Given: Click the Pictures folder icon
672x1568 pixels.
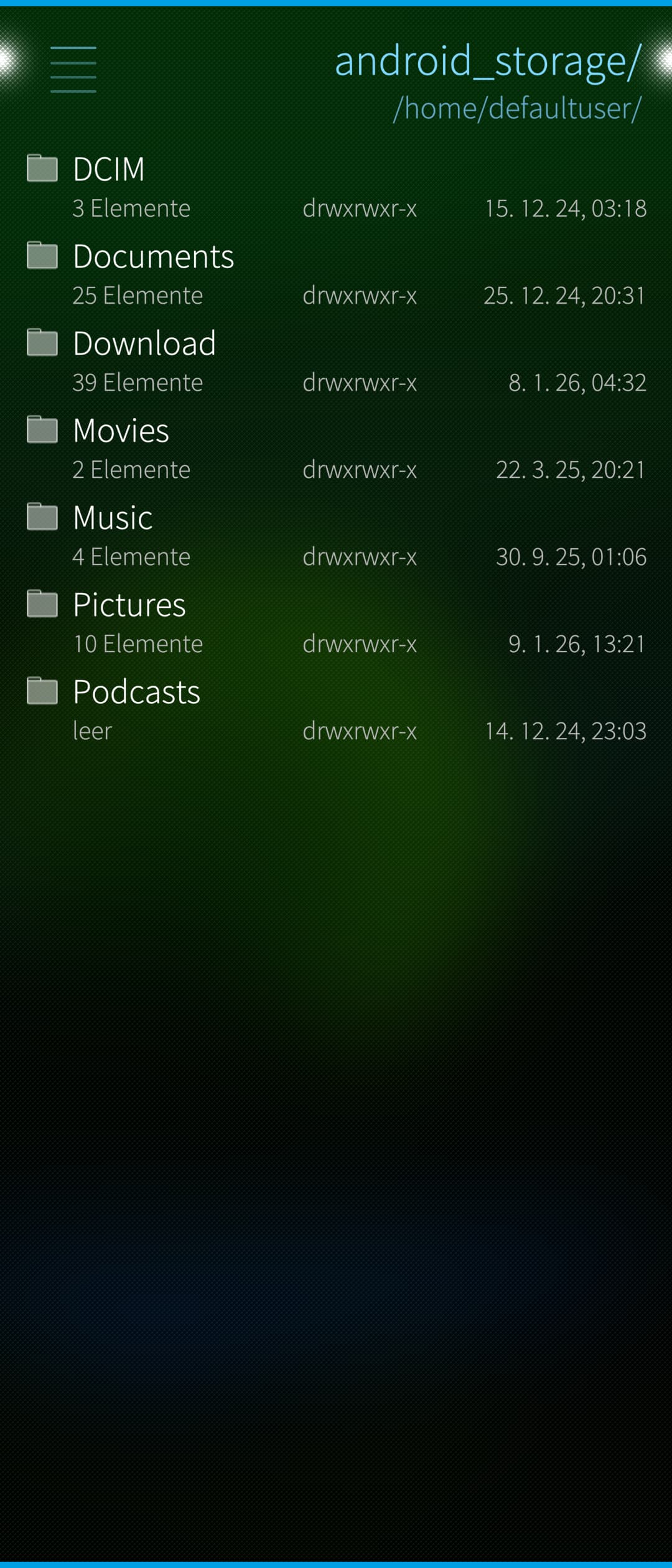Looking at the screenshot, I should coord(42,604).
